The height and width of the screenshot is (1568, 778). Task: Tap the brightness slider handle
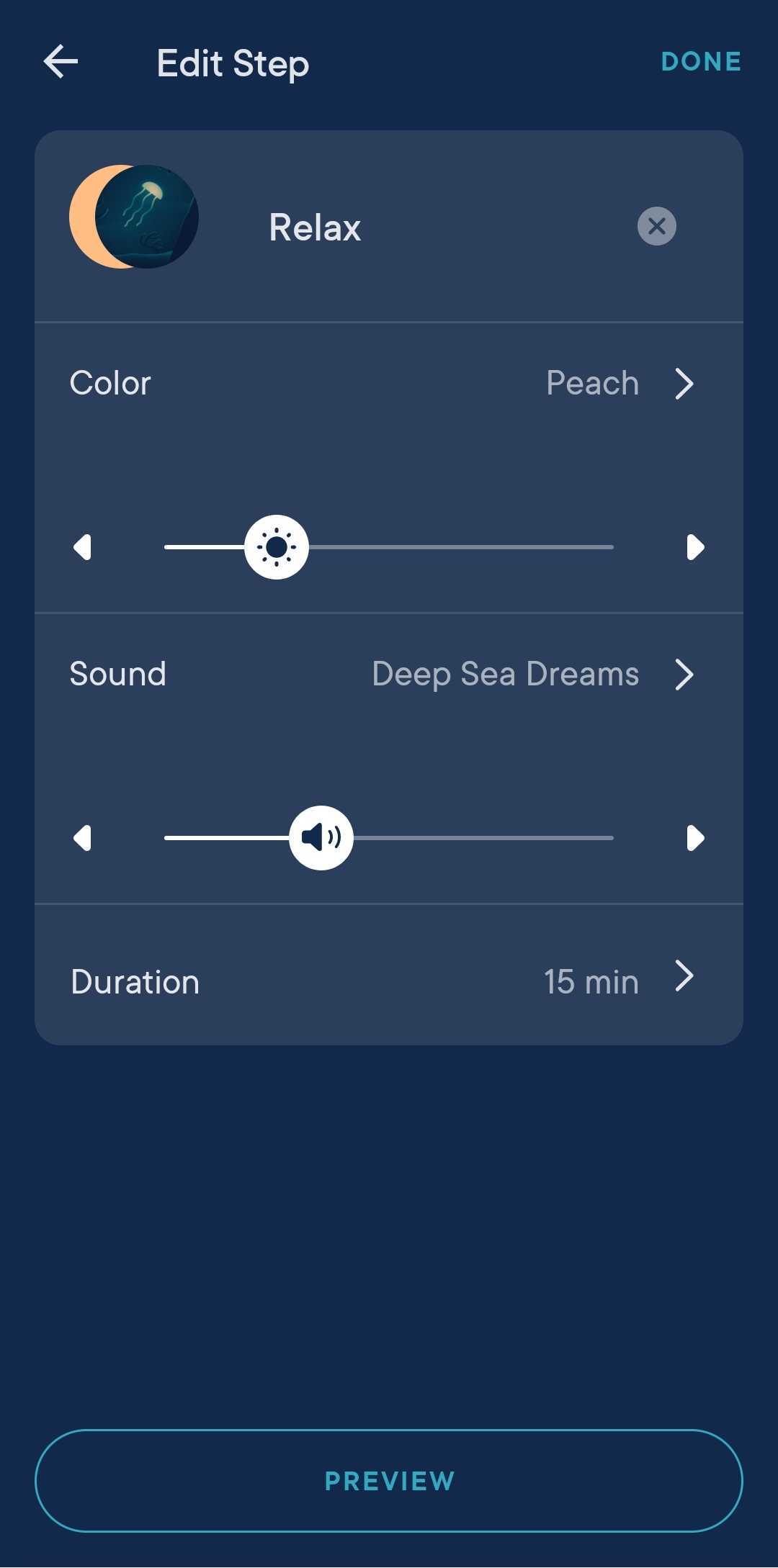pyautogui.click(x=277, y=547)
